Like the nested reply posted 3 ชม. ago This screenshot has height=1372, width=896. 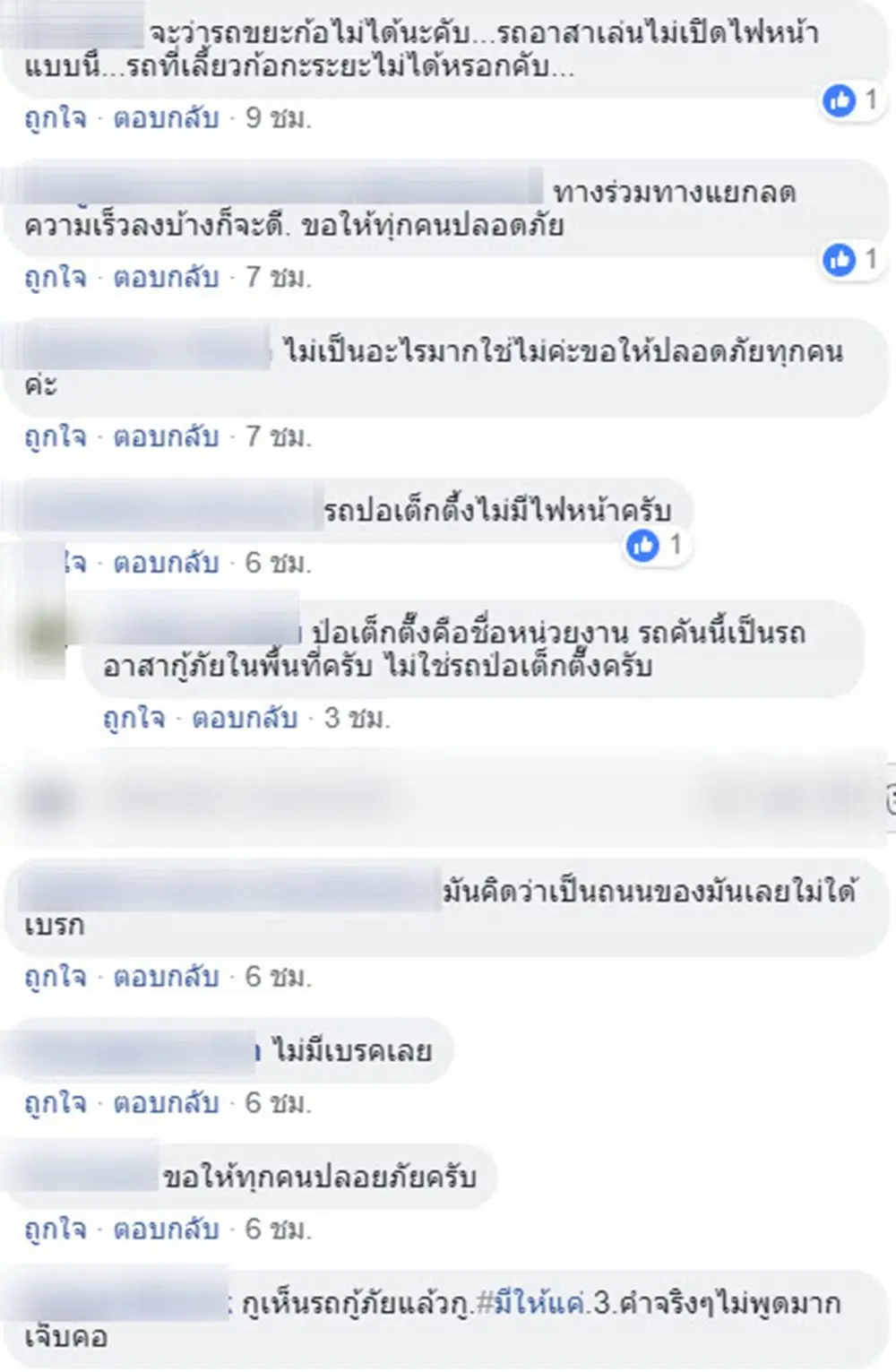(x=134, y=719)
